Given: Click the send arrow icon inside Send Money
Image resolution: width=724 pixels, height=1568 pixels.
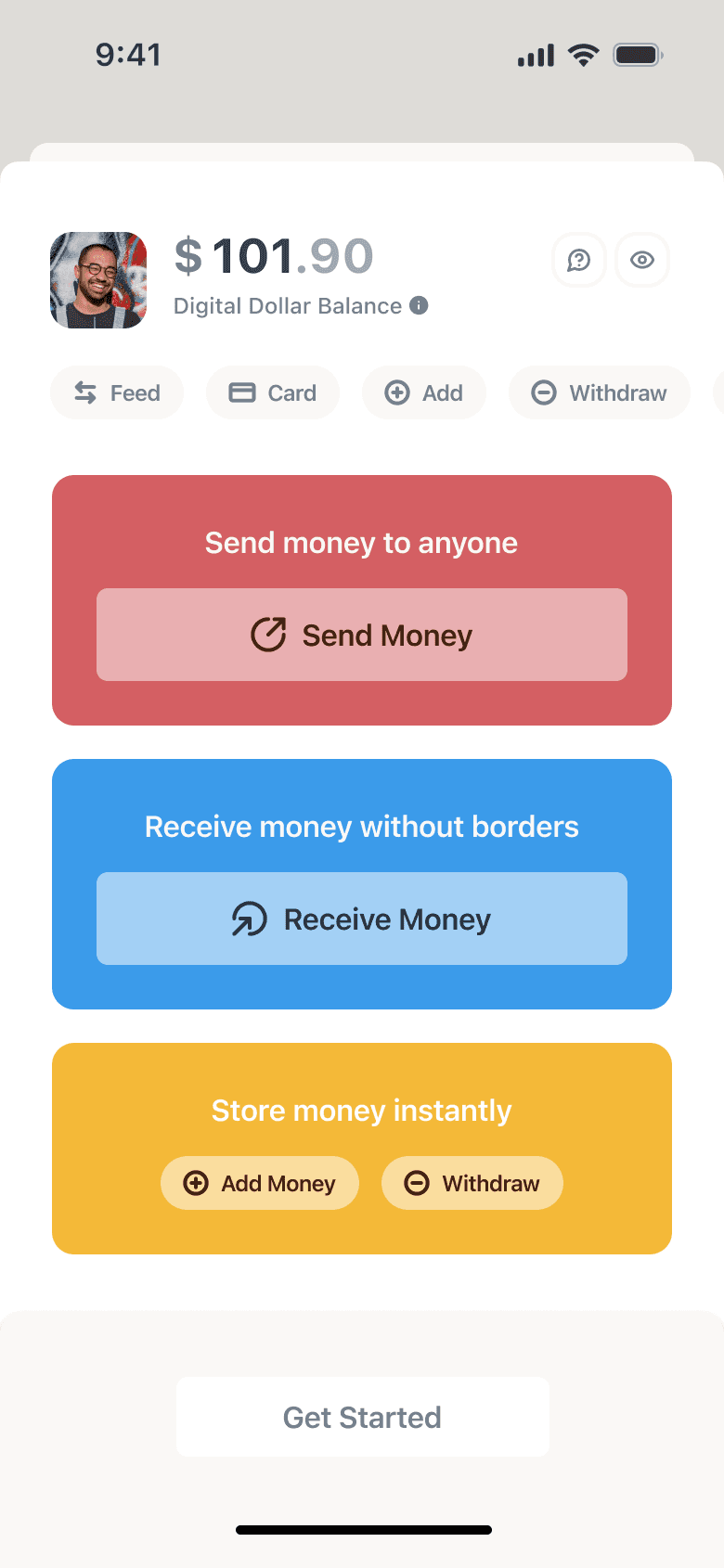Looking at the screenshot, I should pos(268,635).
